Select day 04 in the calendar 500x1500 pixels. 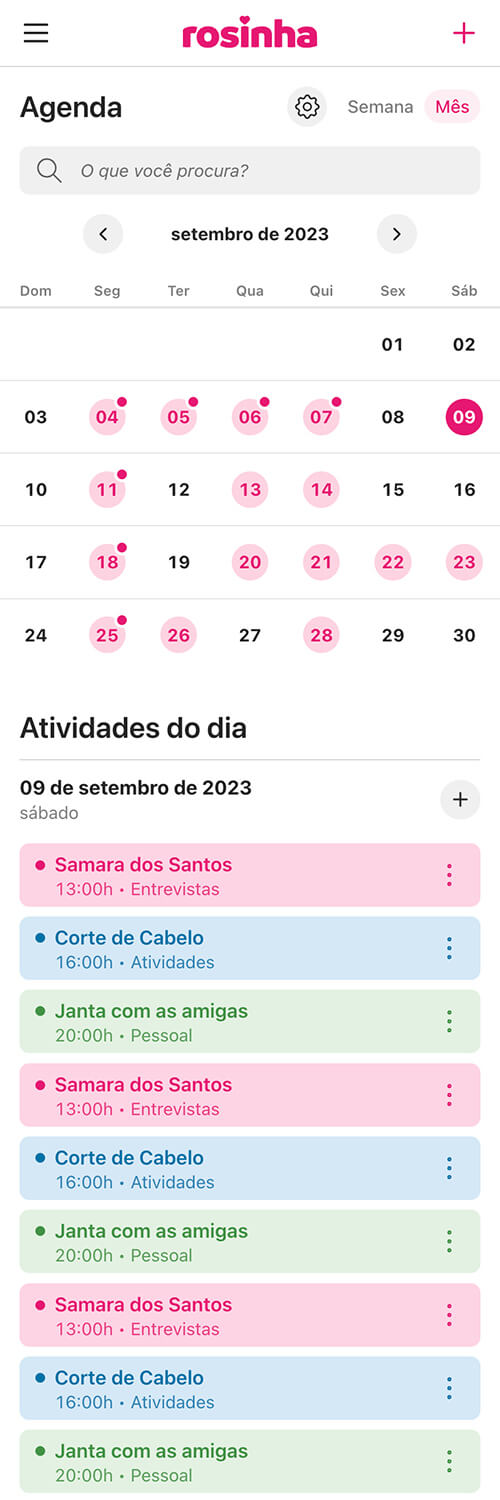coord(107,417)
